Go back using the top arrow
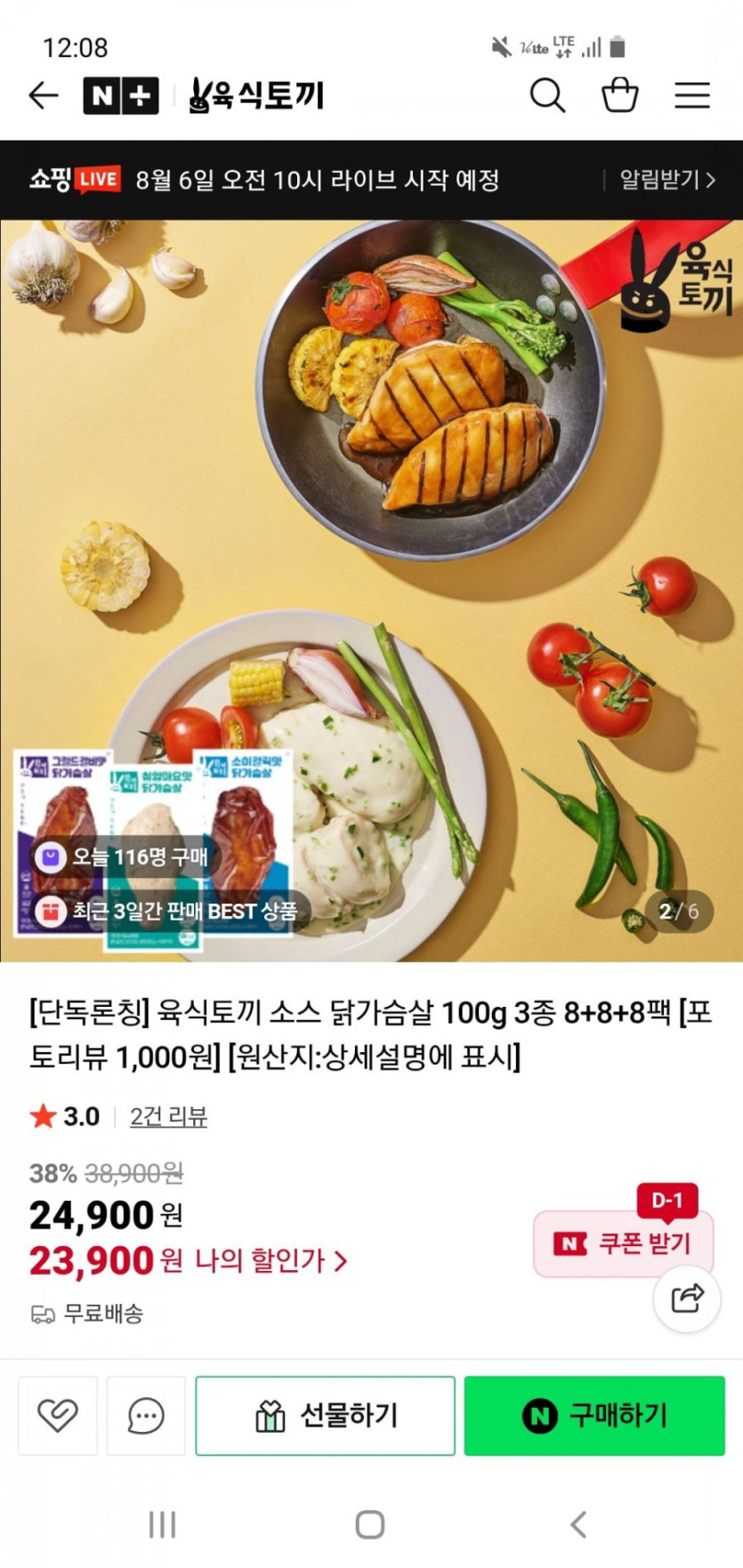The image size is (743, 1568). tap(43, 95)
